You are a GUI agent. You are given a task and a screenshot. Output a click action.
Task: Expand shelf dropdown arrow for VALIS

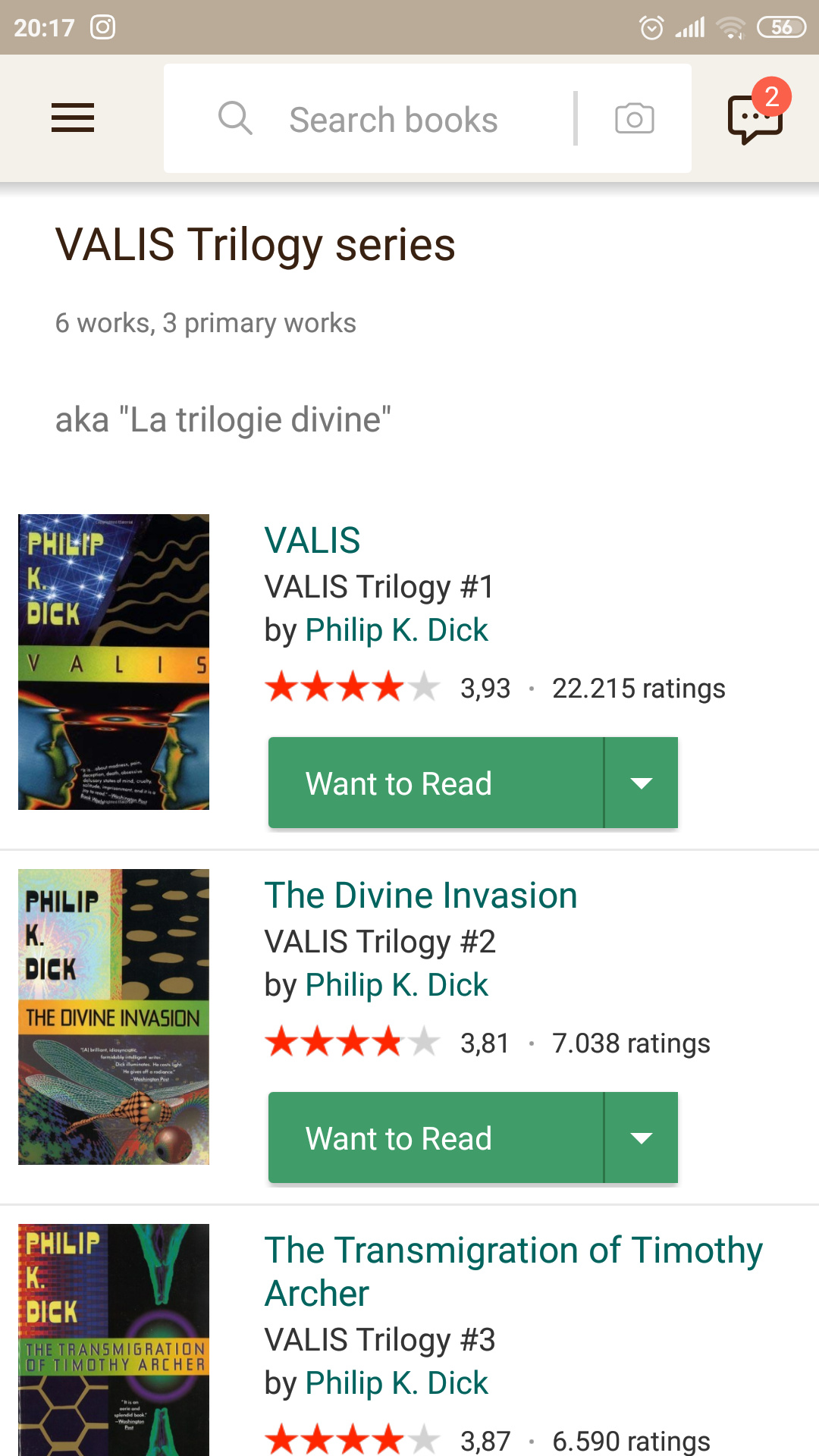tap(642, 783)
